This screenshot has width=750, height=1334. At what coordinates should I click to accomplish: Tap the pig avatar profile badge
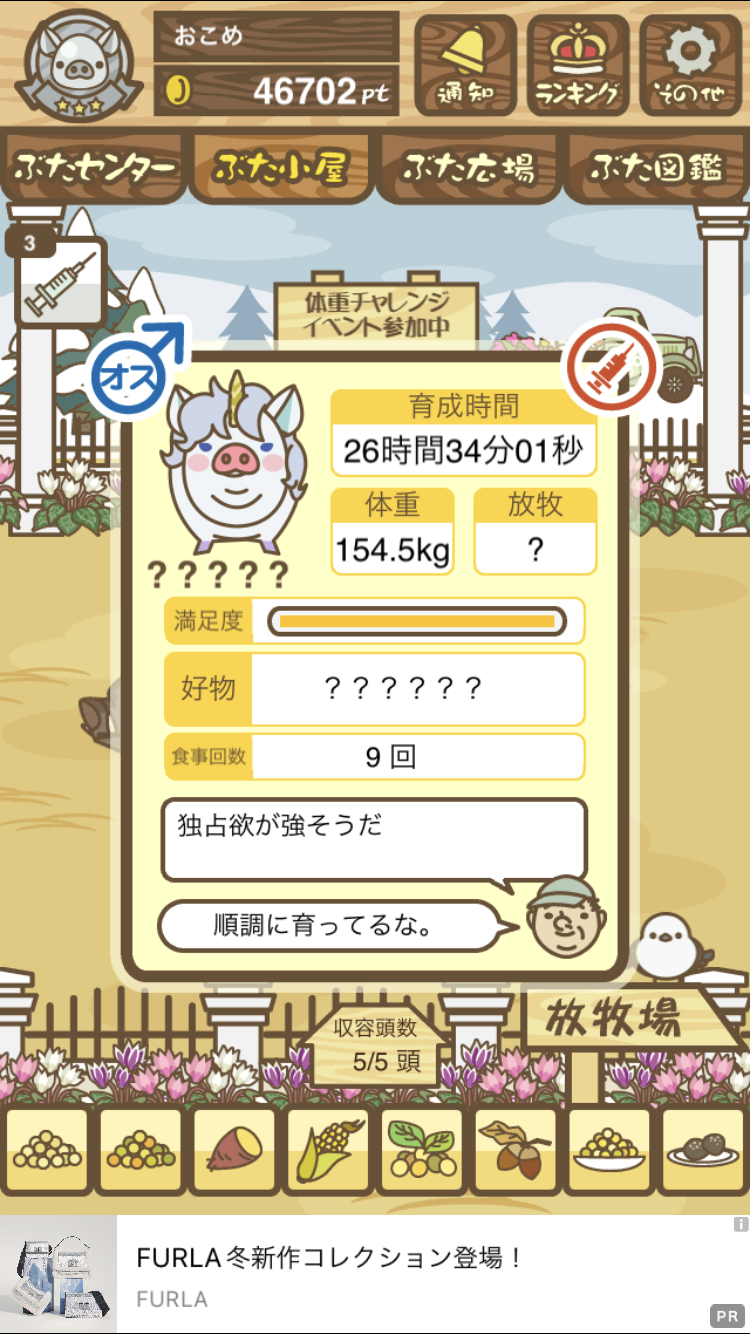point(75,62)
